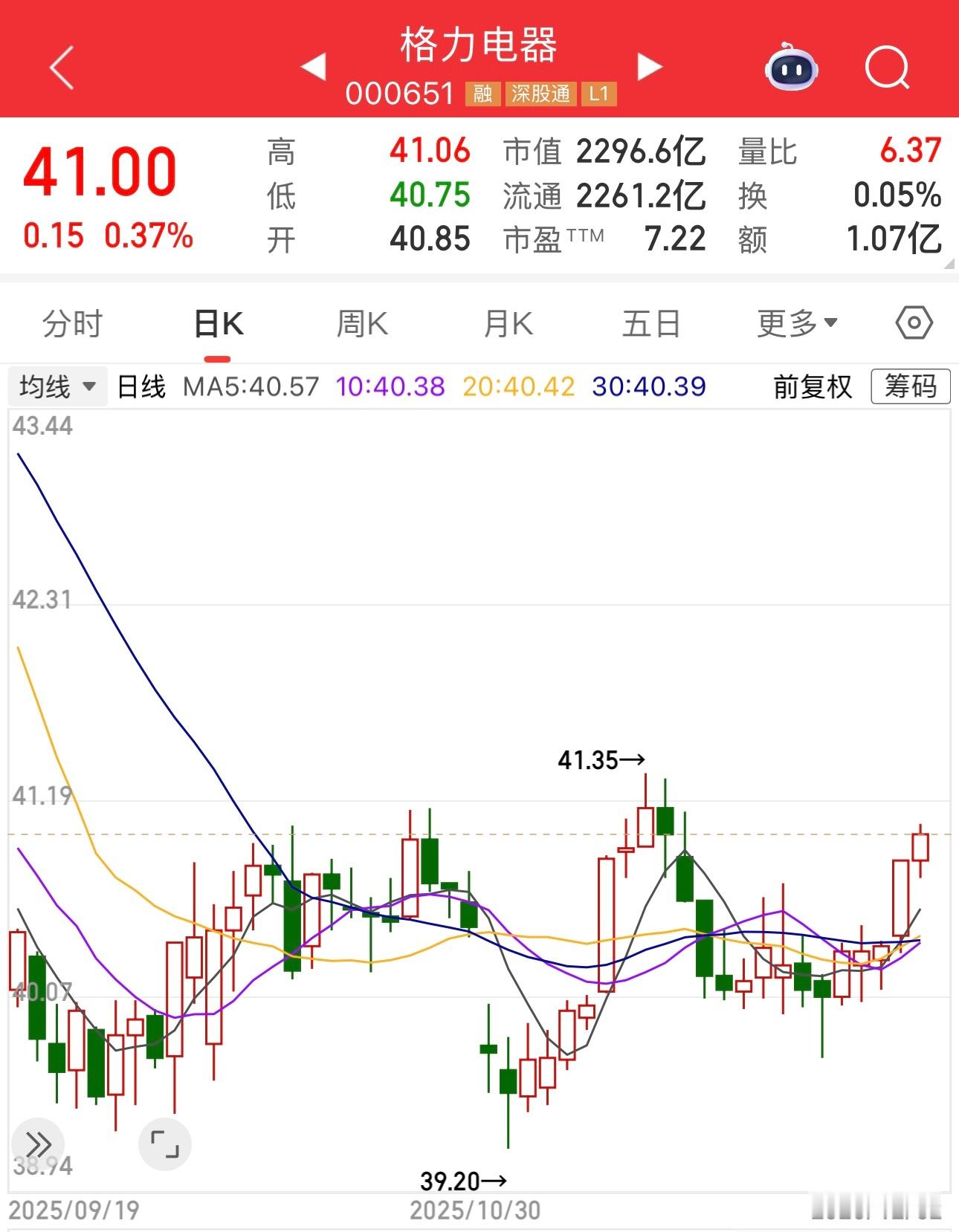Select previous stock with left triangle arrow

point(315,67)
